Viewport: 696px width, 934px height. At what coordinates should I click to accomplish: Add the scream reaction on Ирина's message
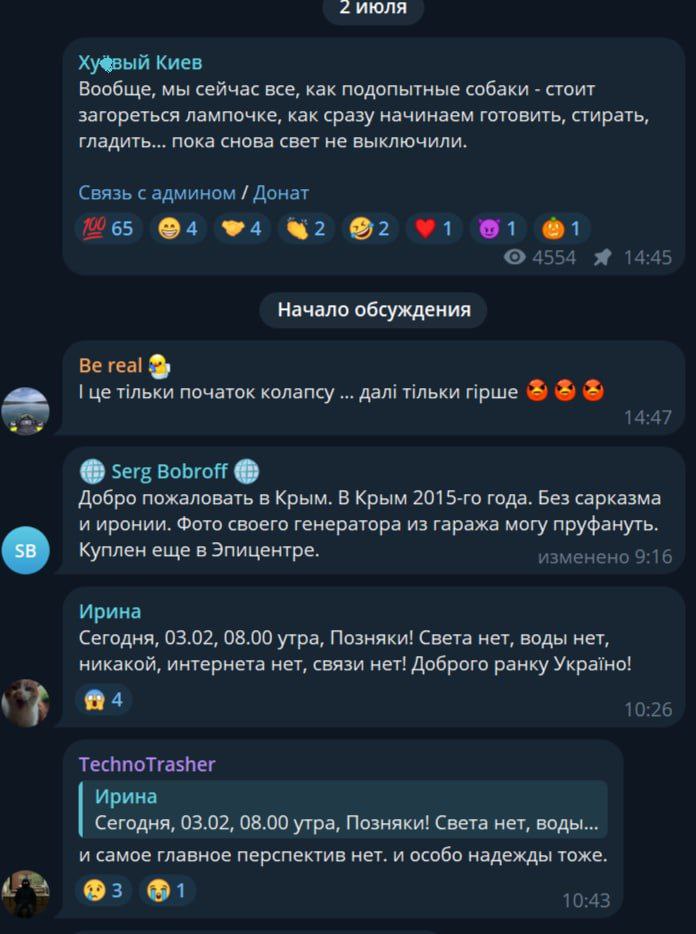coord(103,700)
